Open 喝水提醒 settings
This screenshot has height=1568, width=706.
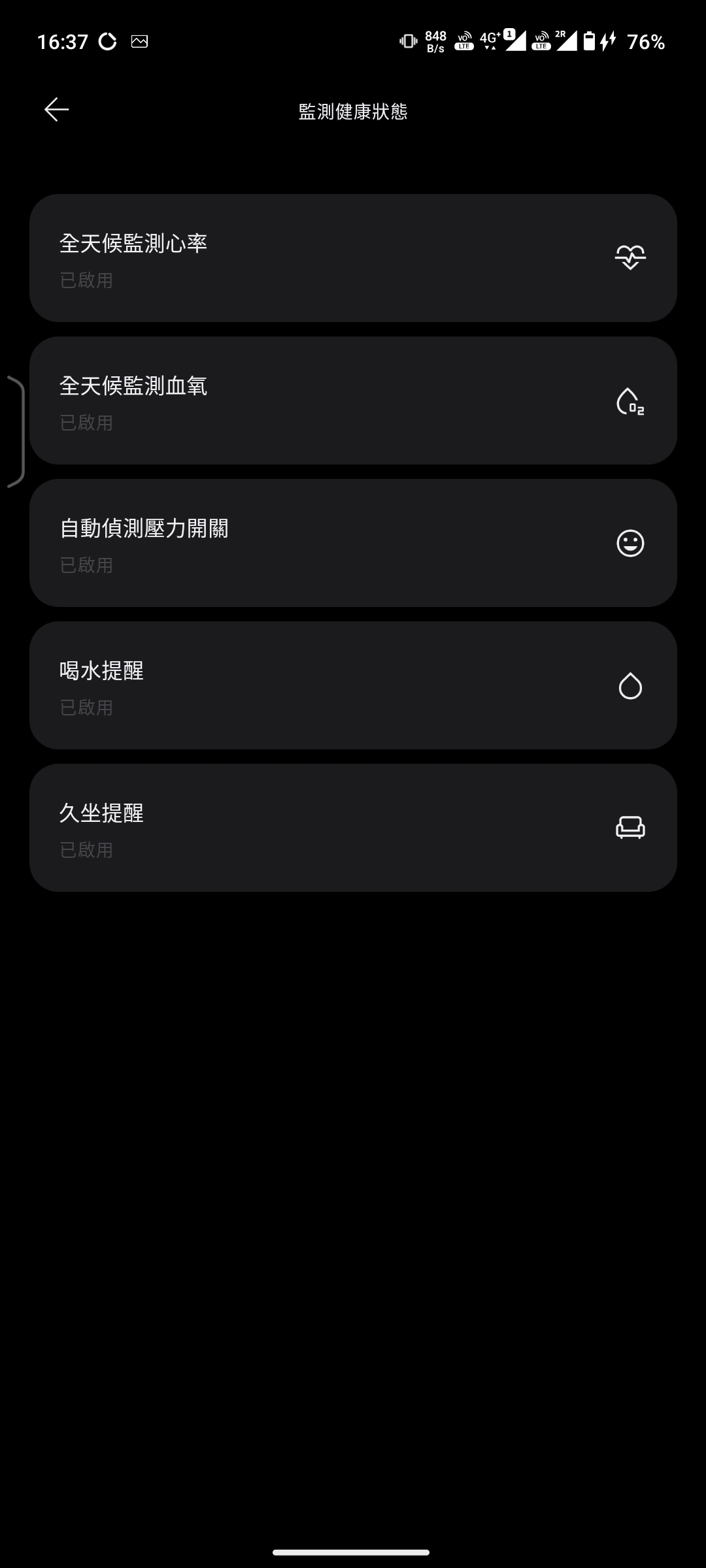(353, 685)
